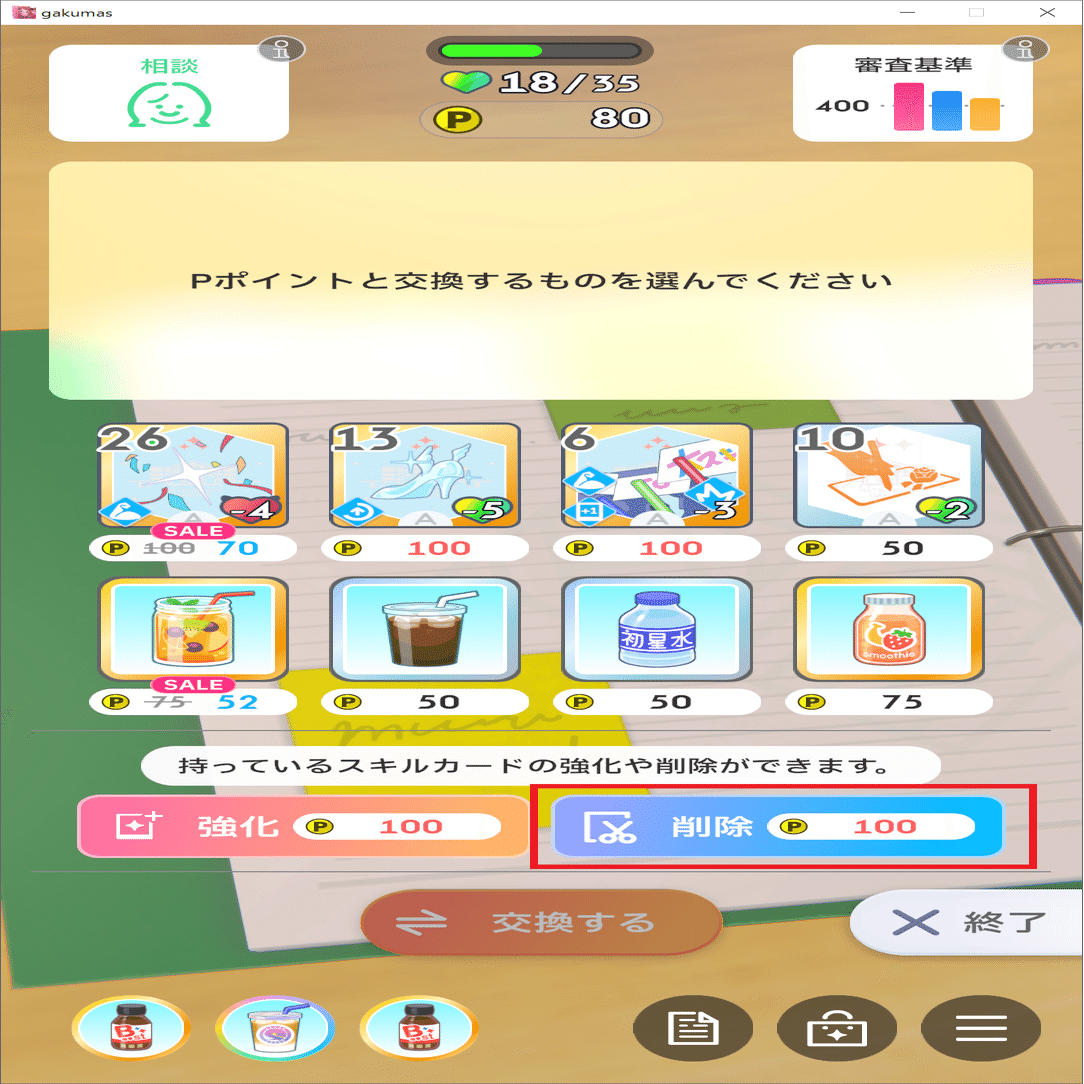1084x1084 pixels.
Task: Select the 初星水 water bottle
Action: [657, 630]
